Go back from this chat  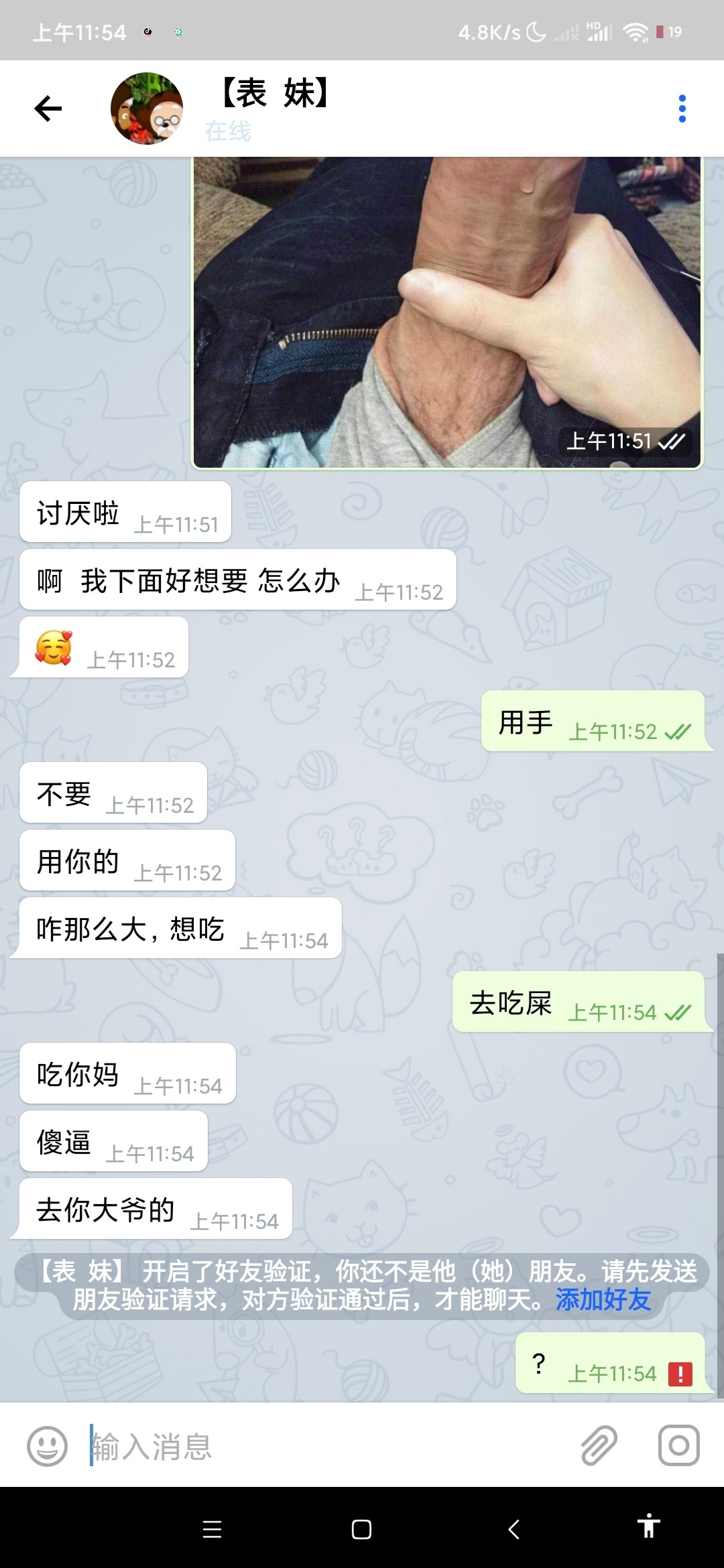(48, 109)
